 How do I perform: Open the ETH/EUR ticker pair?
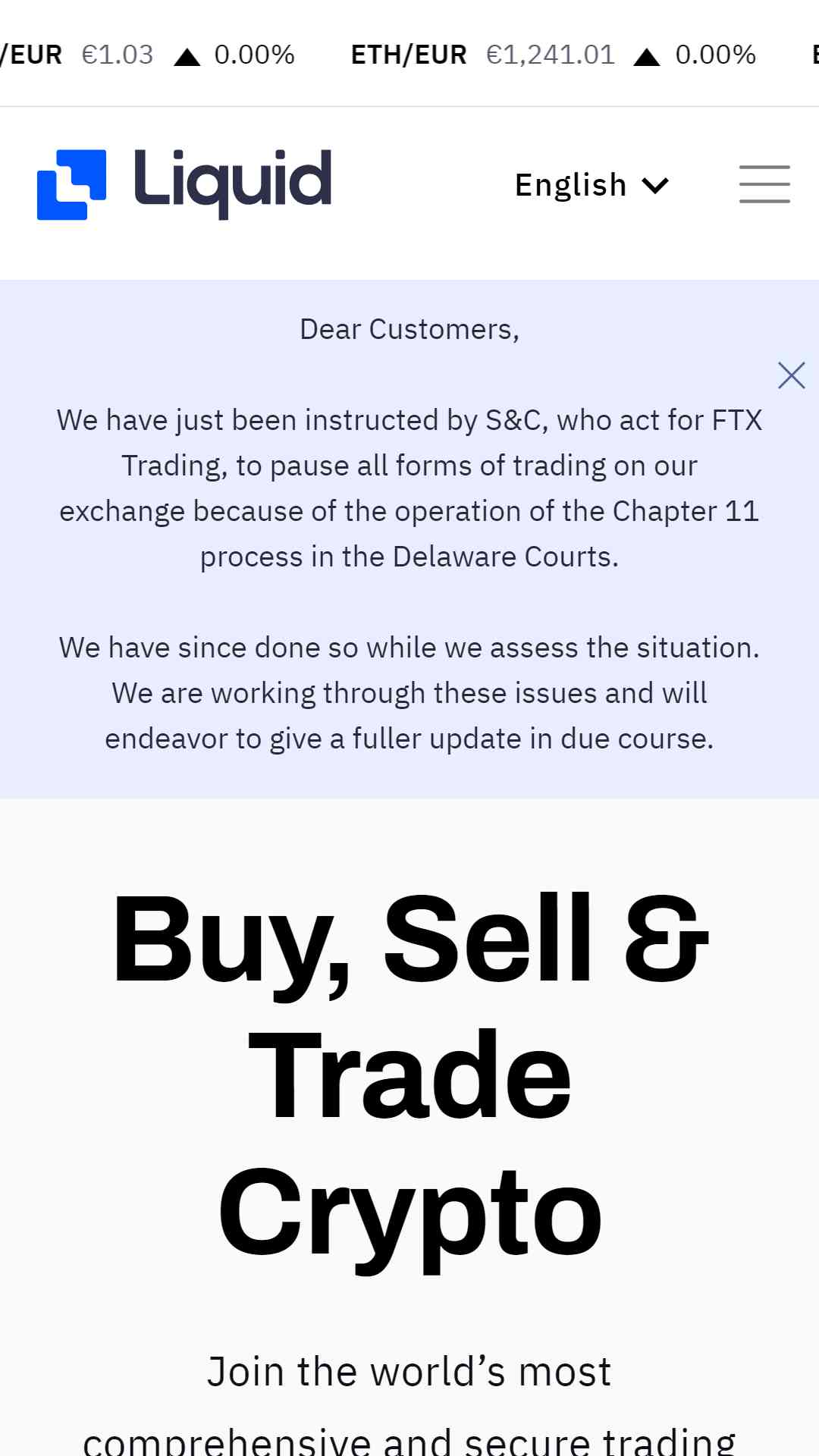point(554,55)
